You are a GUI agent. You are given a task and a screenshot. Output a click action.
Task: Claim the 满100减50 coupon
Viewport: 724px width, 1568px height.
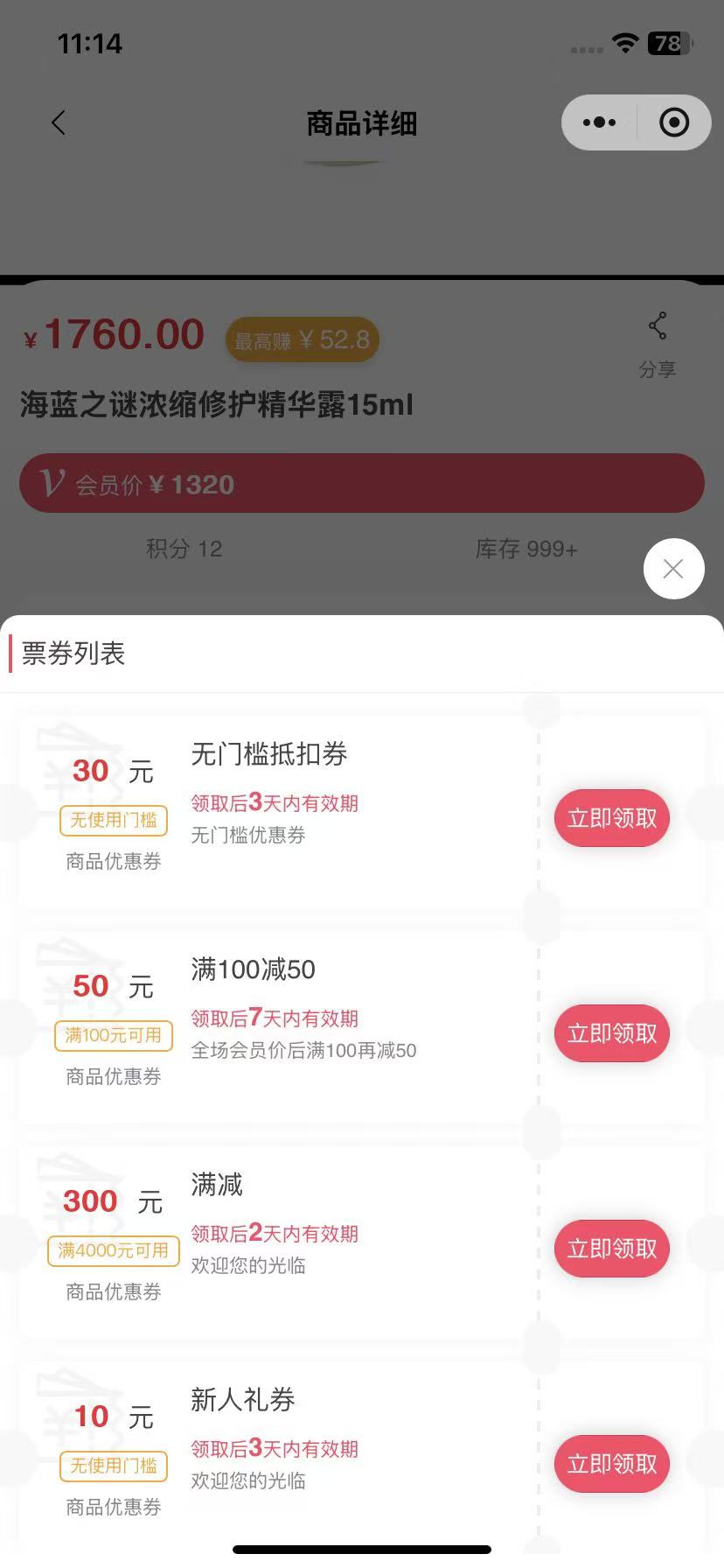(612, 1033)
